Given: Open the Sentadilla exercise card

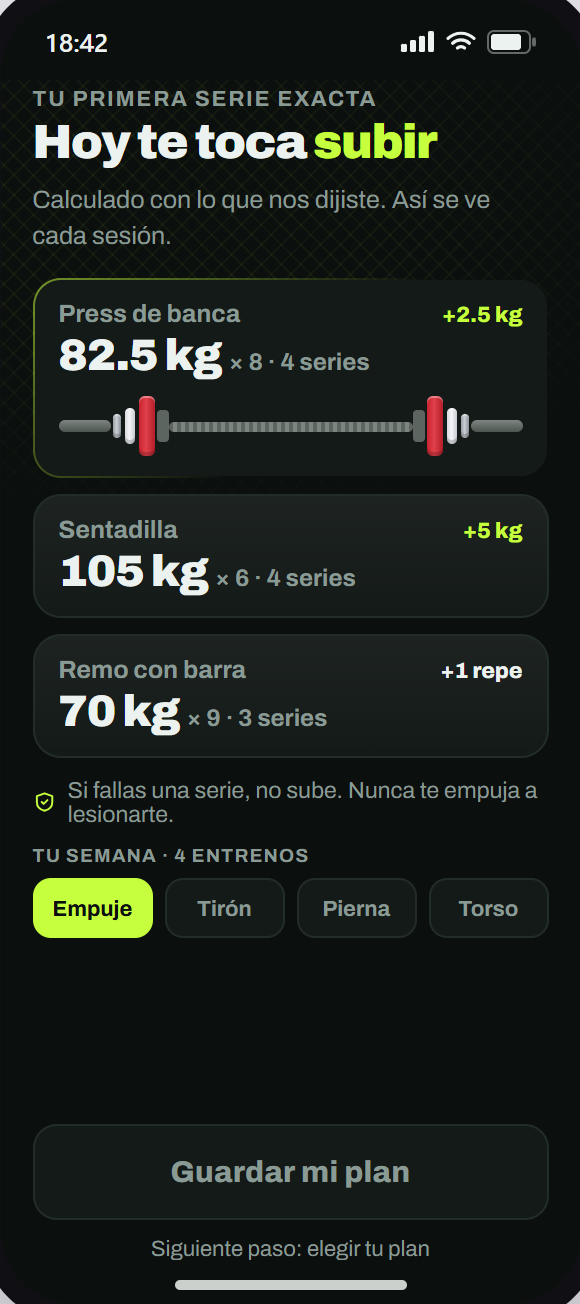Looking at the screenshot, I should [x=290, y=556].
